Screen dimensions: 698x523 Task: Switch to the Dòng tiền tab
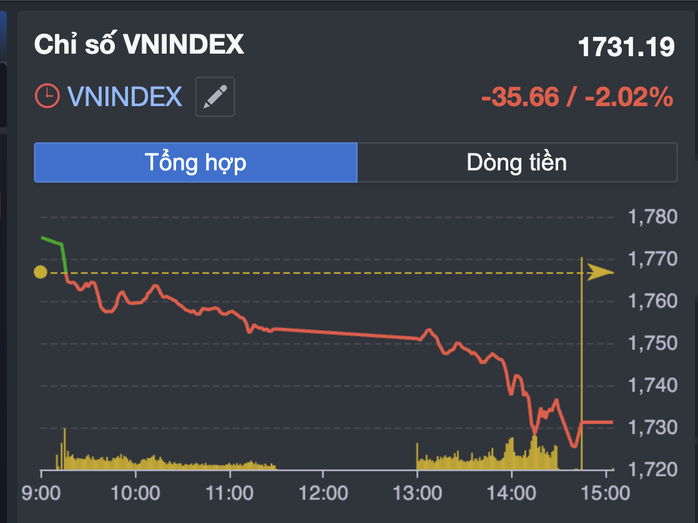tap(516, 162)
